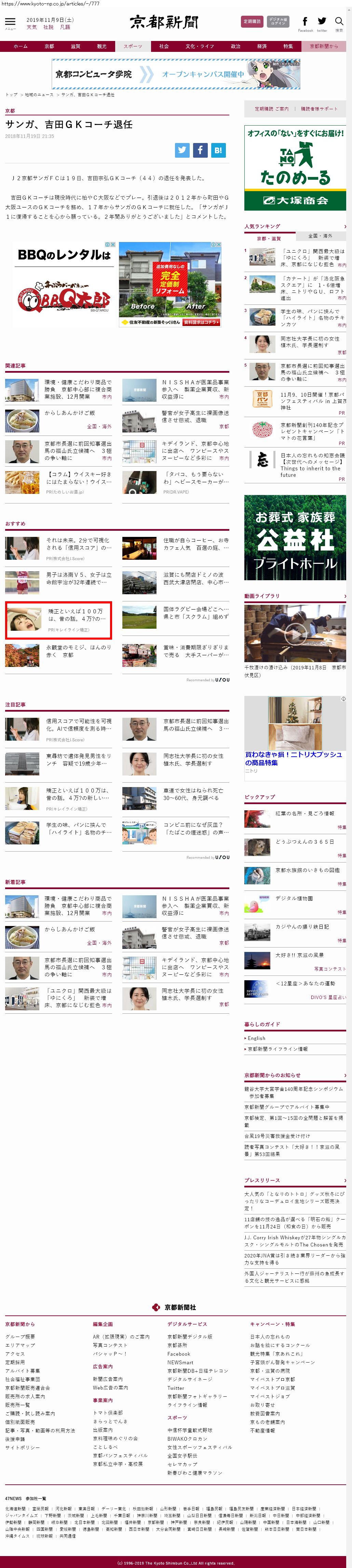The image size is (352, 1568).
Task: Open the 文化・ライフ section
Action: [x=200, y=46]
